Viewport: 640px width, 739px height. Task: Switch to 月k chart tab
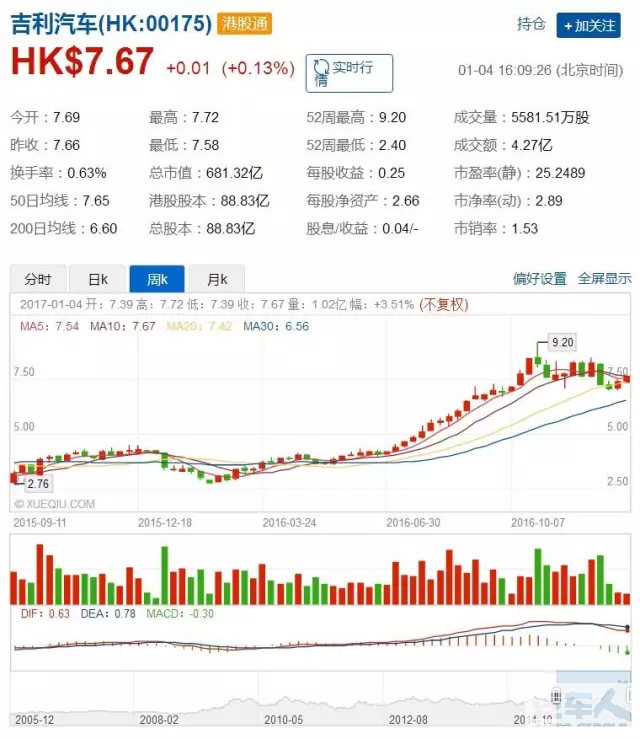(x=216, y=279)
